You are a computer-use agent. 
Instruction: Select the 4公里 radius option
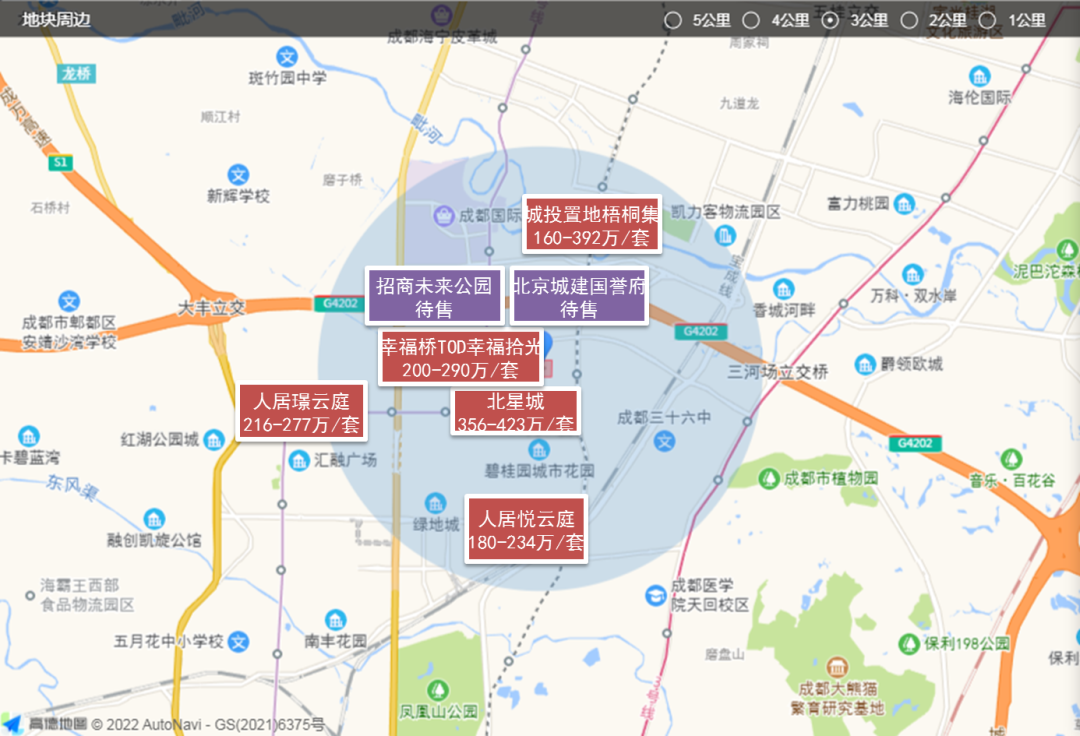coord(751,19)
